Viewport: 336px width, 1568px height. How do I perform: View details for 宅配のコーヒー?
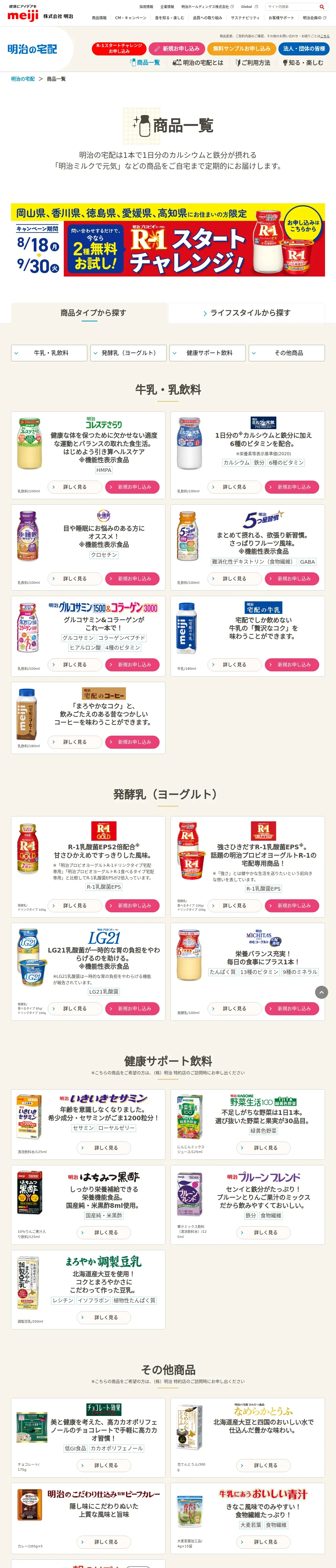tap(74, 742)
